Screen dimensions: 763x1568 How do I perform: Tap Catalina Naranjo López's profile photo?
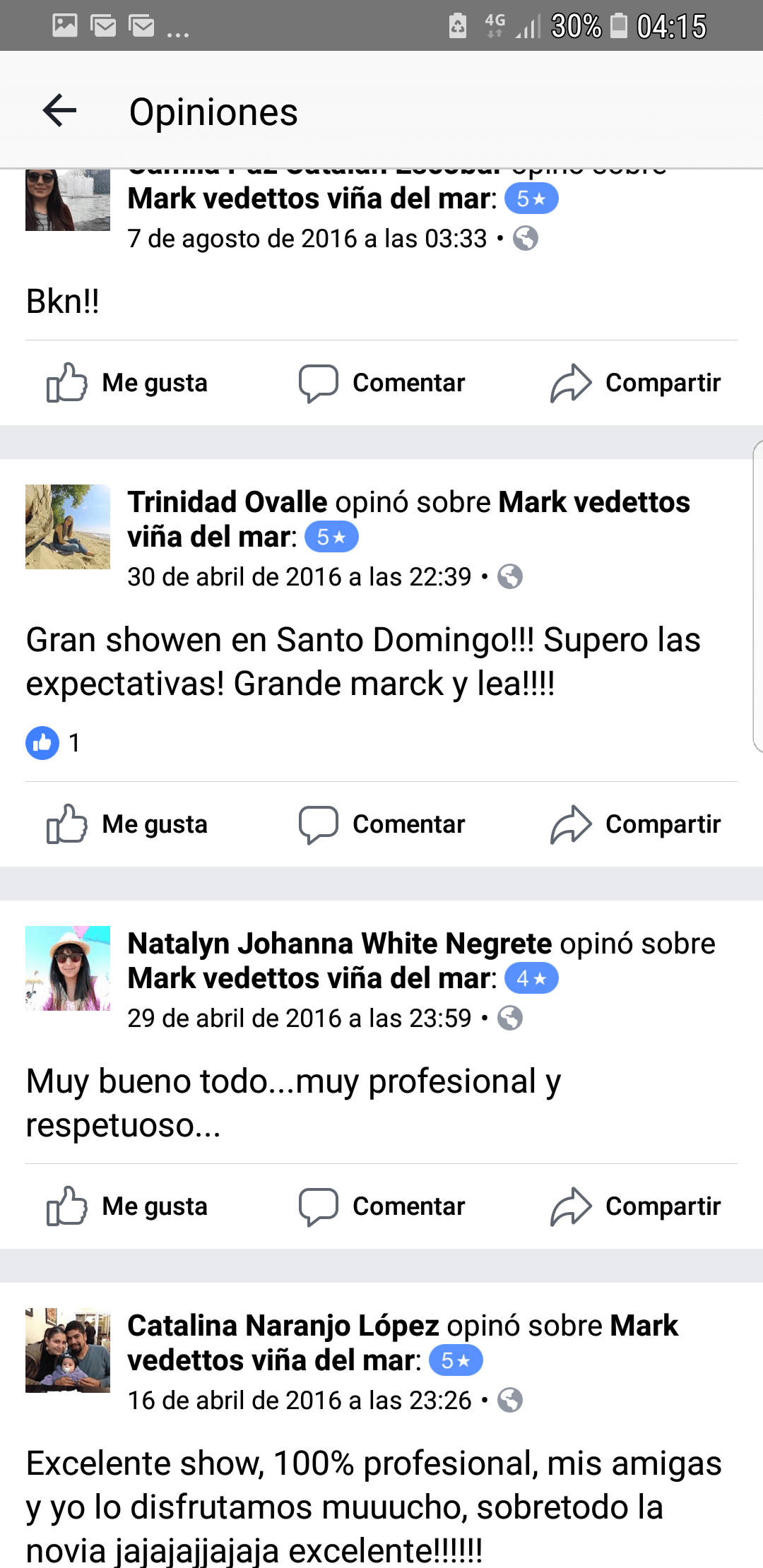(68, 1350)
